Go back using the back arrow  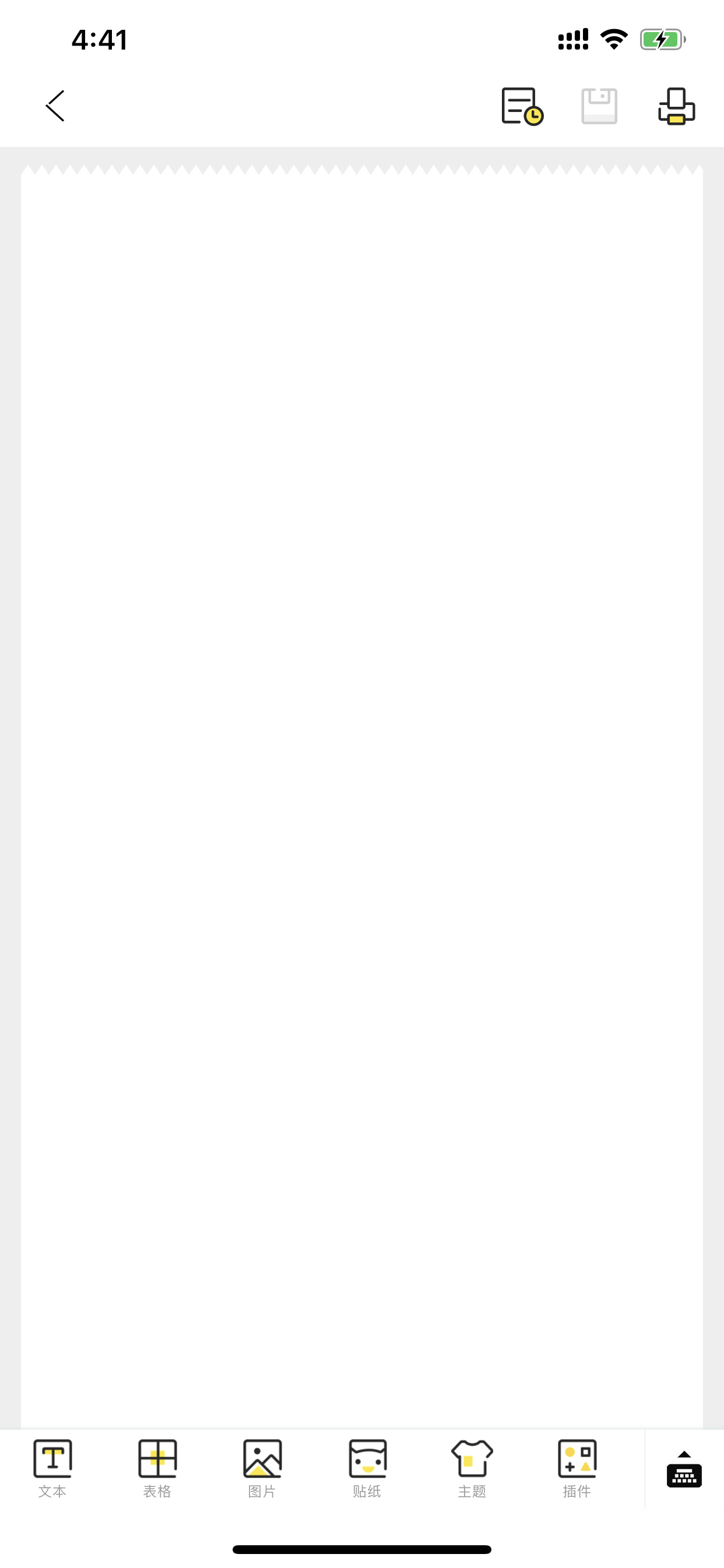point(55,106)
